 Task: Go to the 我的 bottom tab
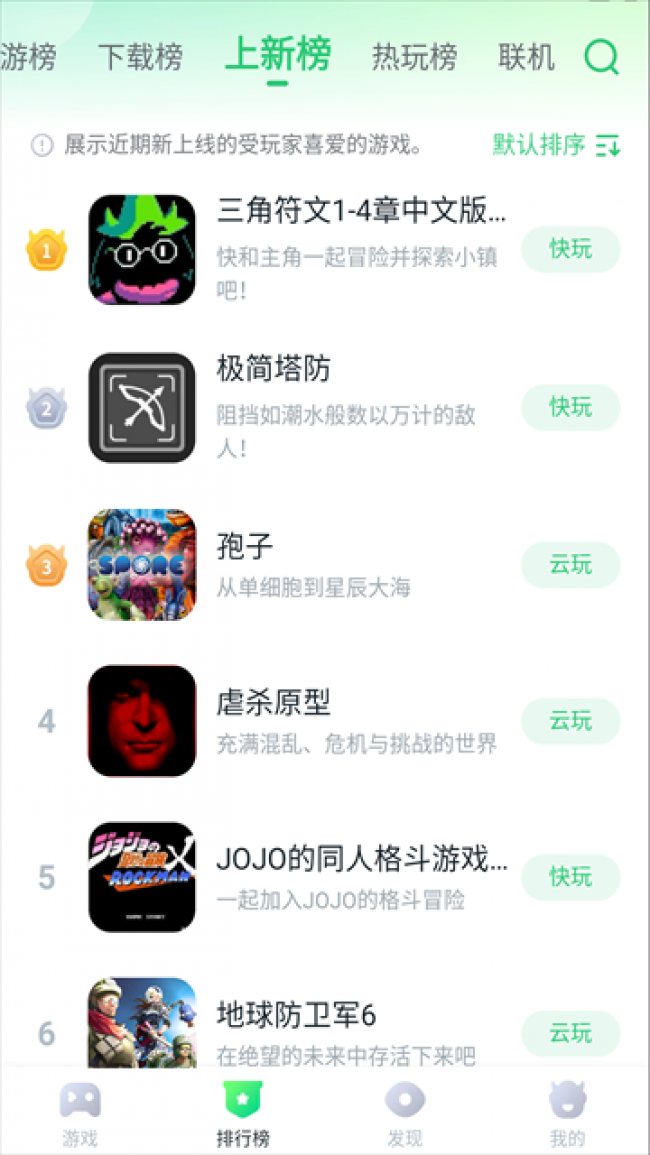point(567,1113)
